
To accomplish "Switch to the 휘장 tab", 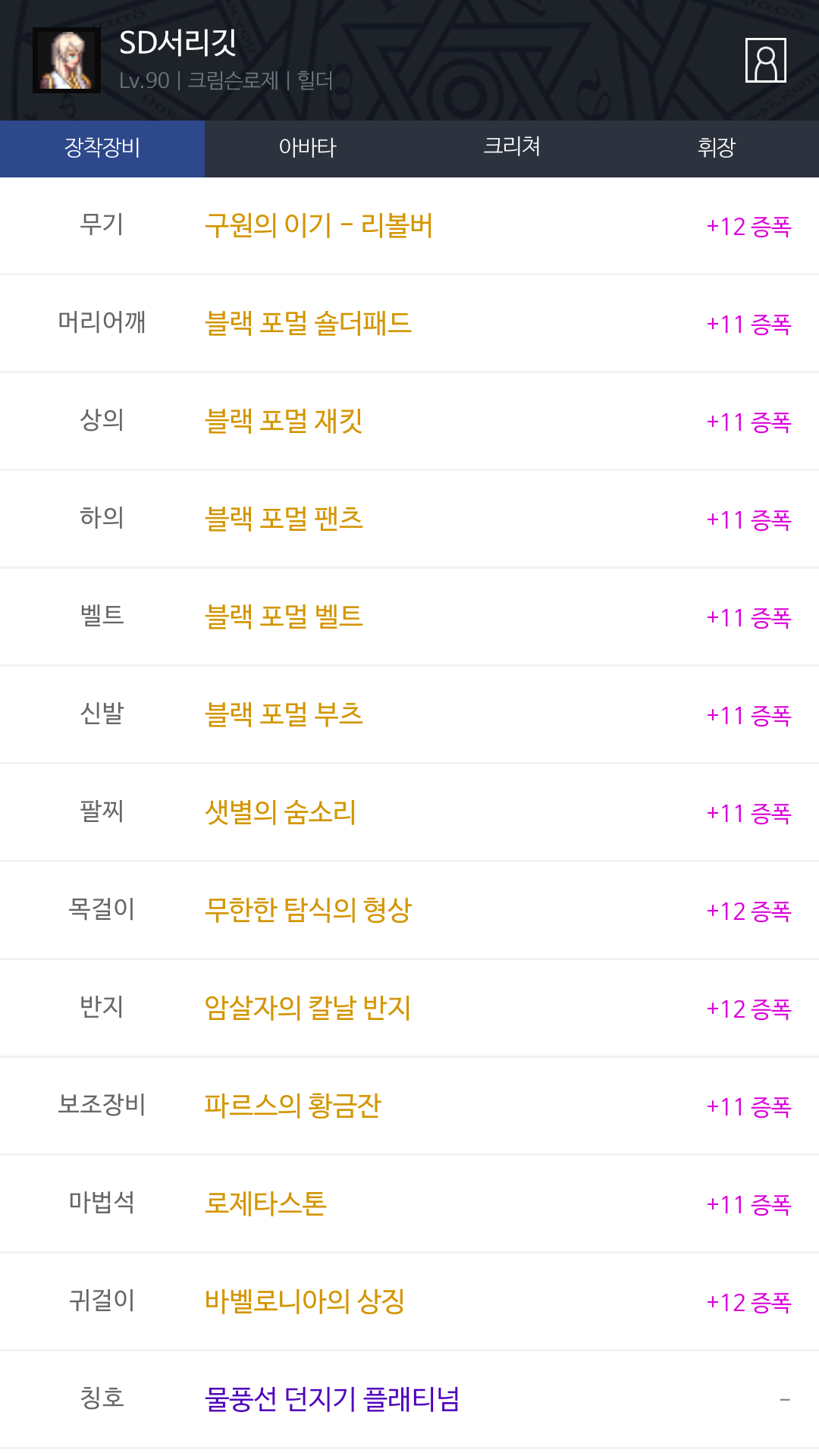I will tap(717, 148).
